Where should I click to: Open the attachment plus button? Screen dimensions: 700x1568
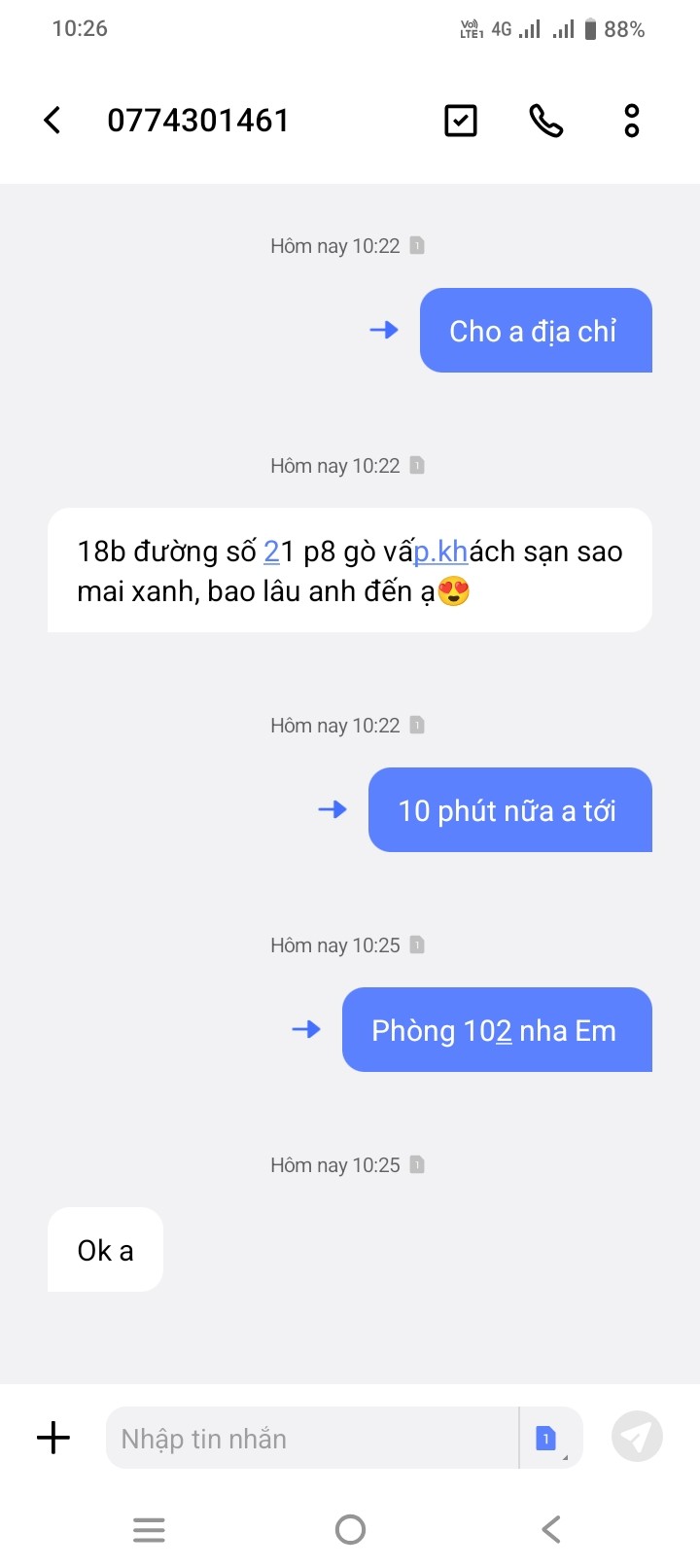point(53,1438)
